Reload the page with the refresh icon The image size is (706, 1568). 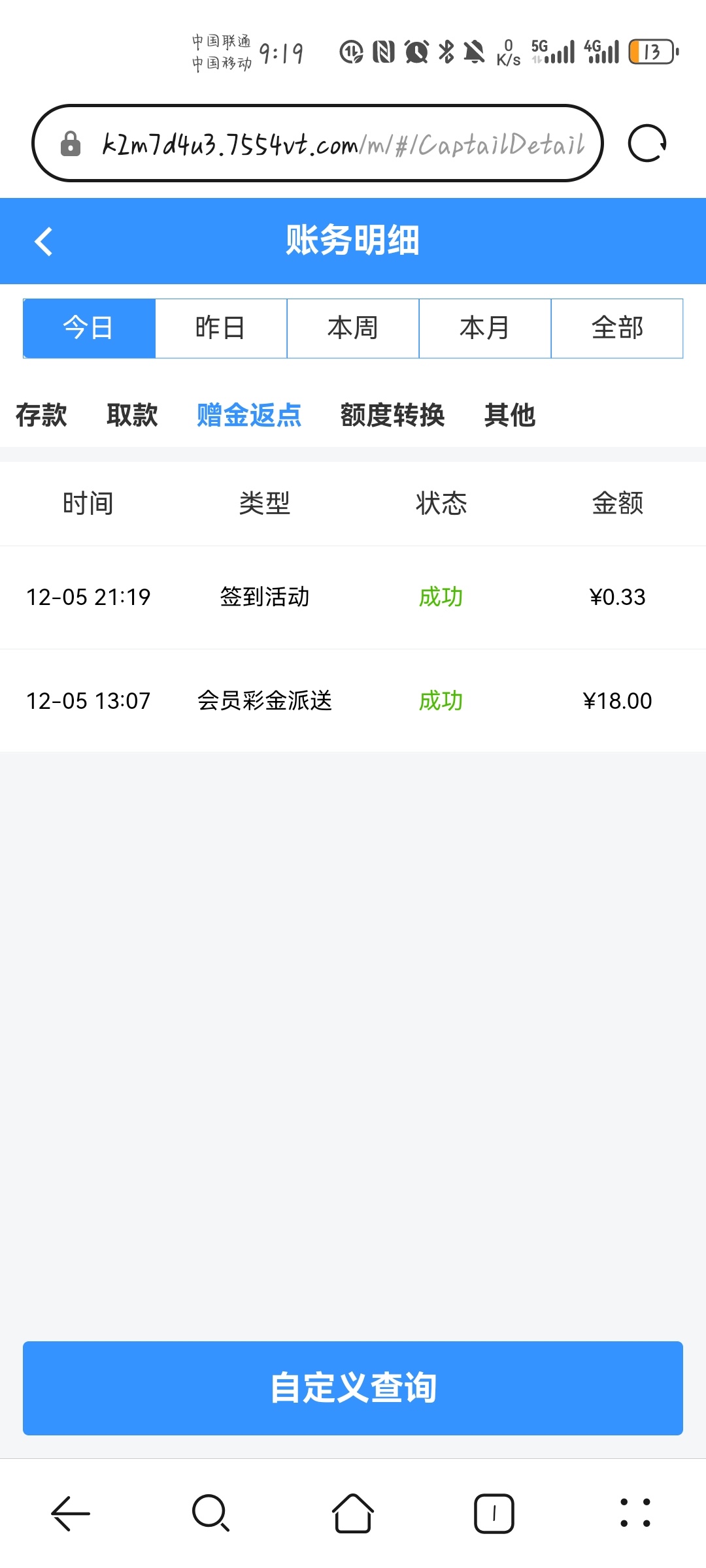click(647, 143)
